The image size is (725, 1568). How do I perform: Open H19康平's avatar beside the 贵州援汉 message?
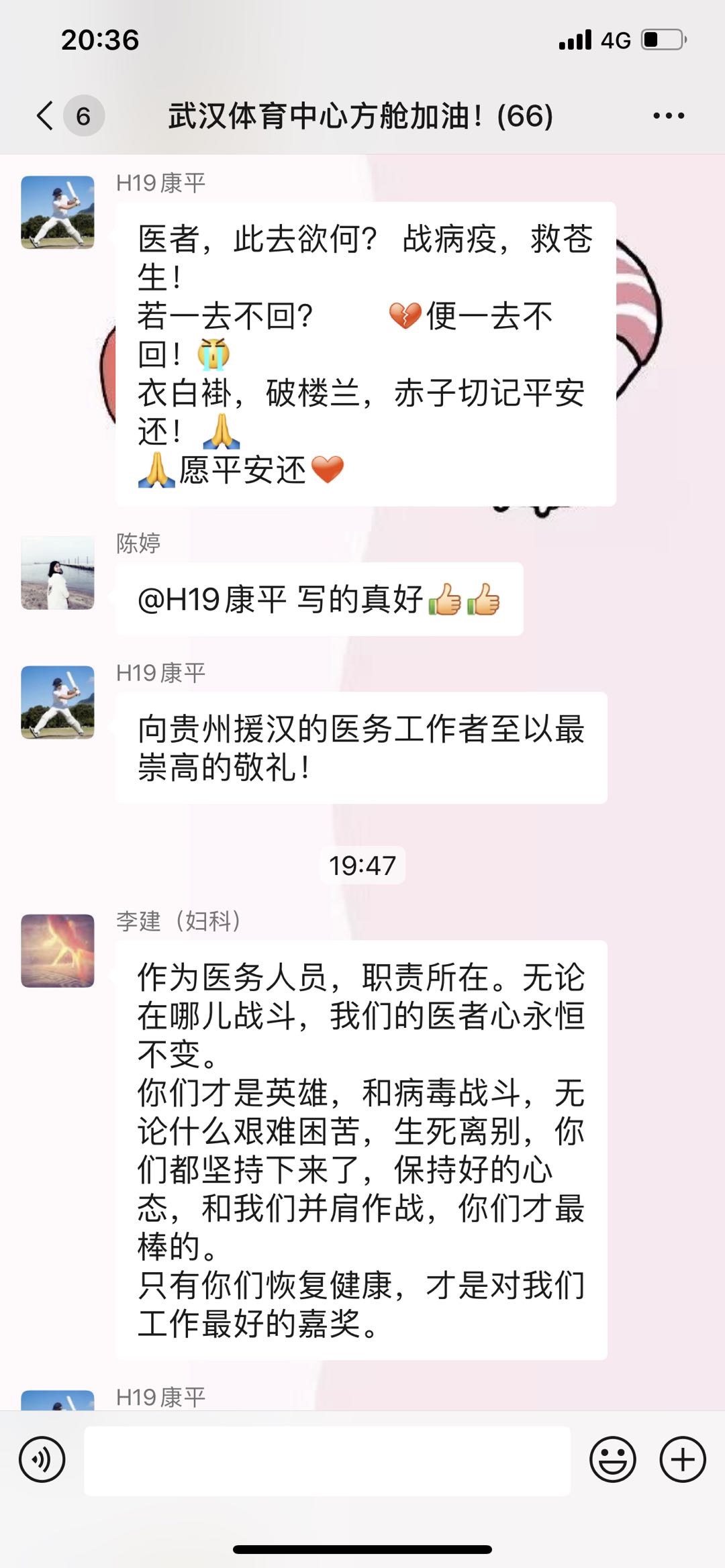pos(58,702)
